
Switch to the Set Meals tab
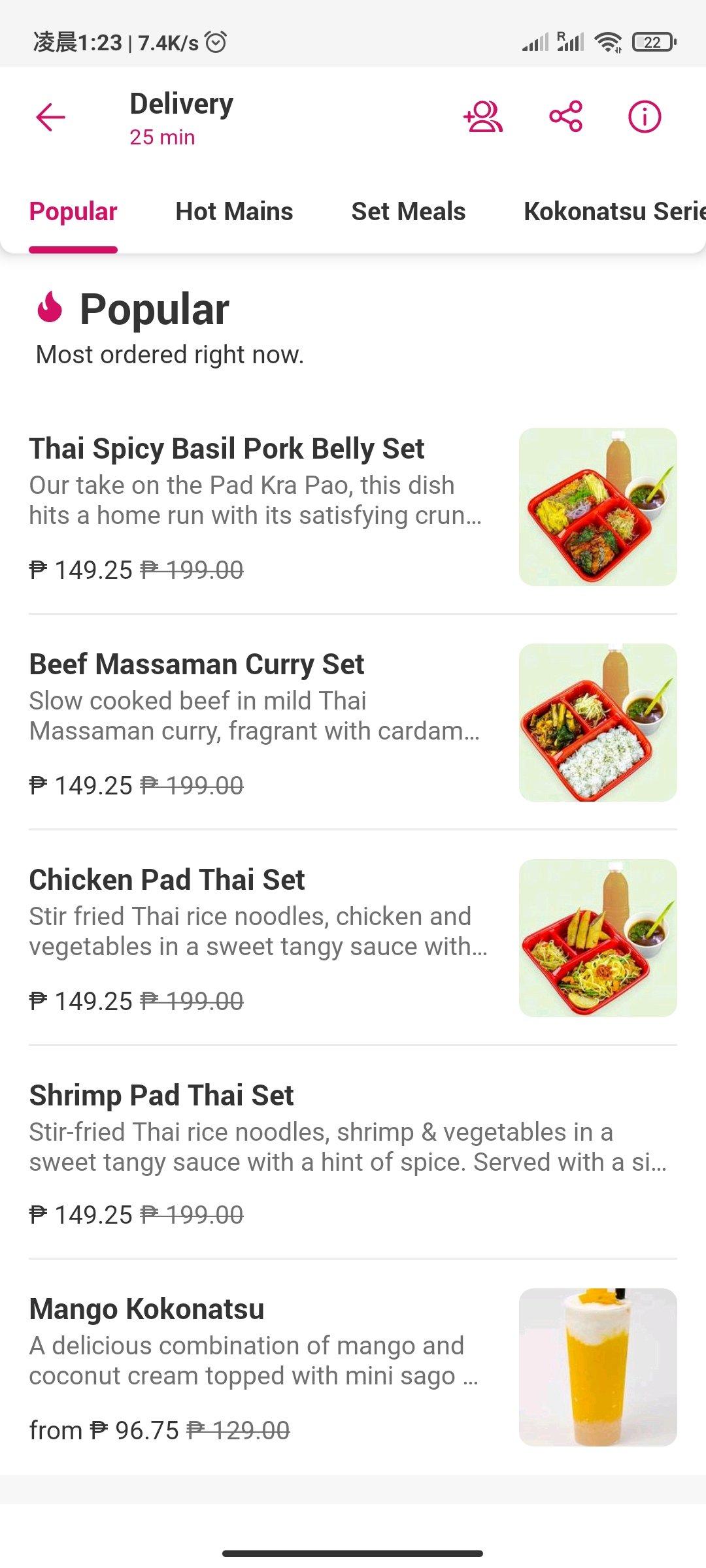pos(408,212)
